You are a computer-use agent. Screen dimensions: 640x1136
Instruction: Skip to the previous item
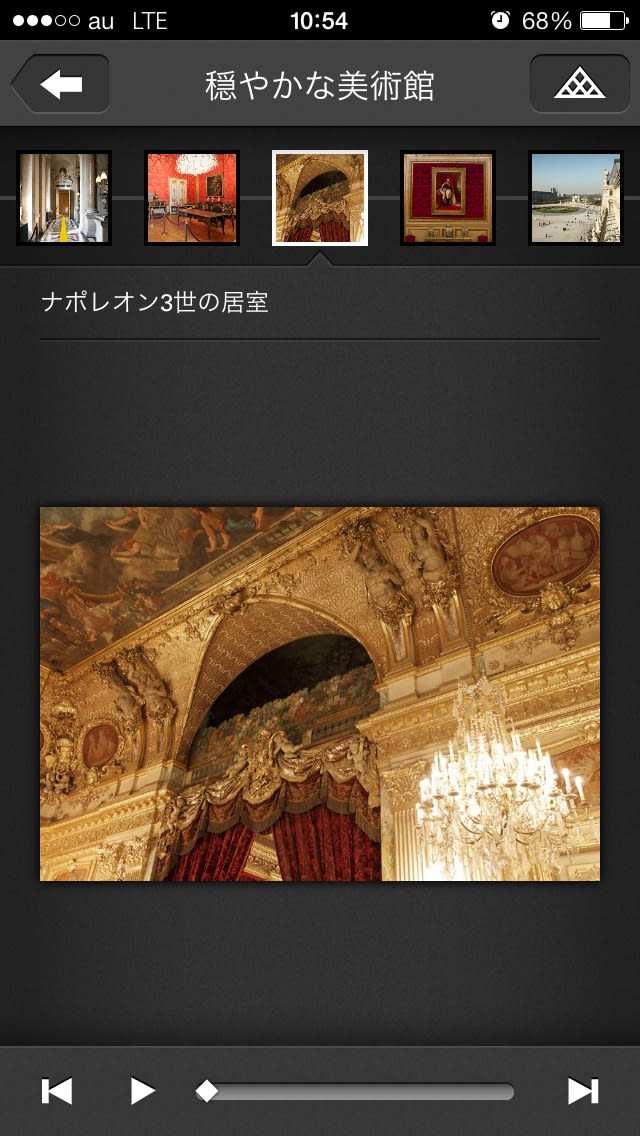(57, 1091)
